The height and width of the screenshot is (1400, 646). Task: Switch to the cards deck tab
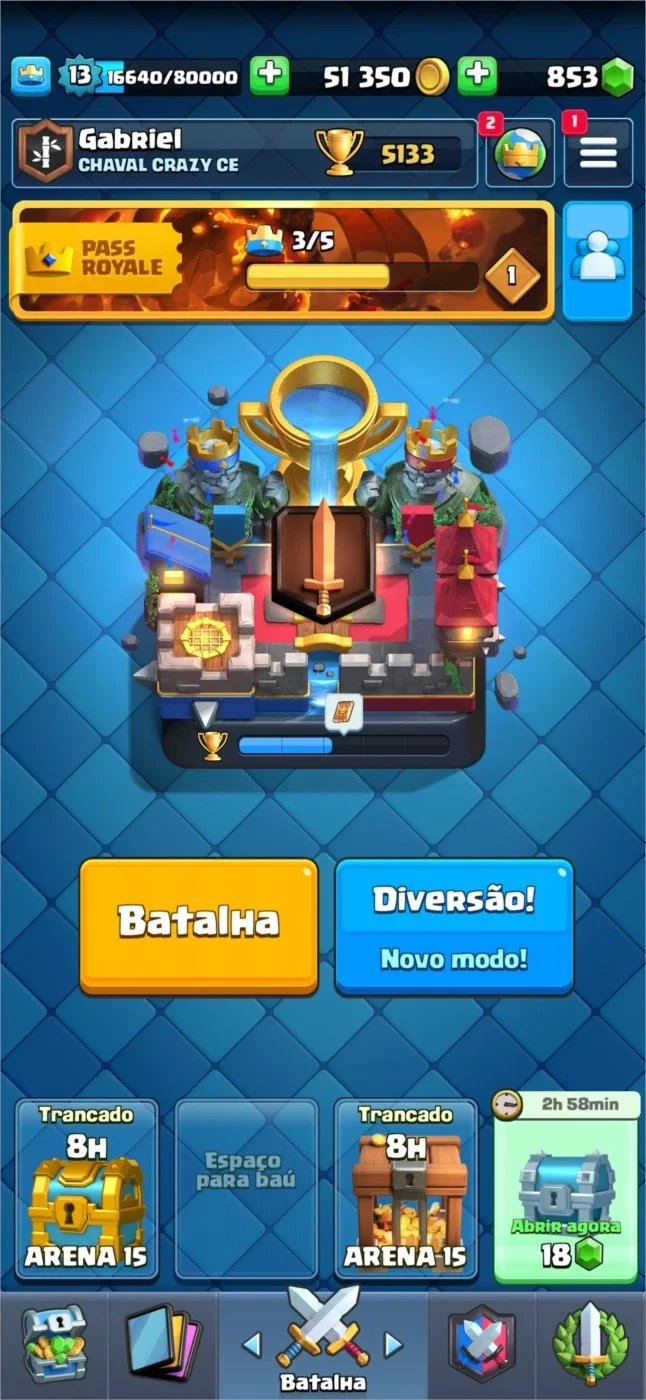(162, 1343)
